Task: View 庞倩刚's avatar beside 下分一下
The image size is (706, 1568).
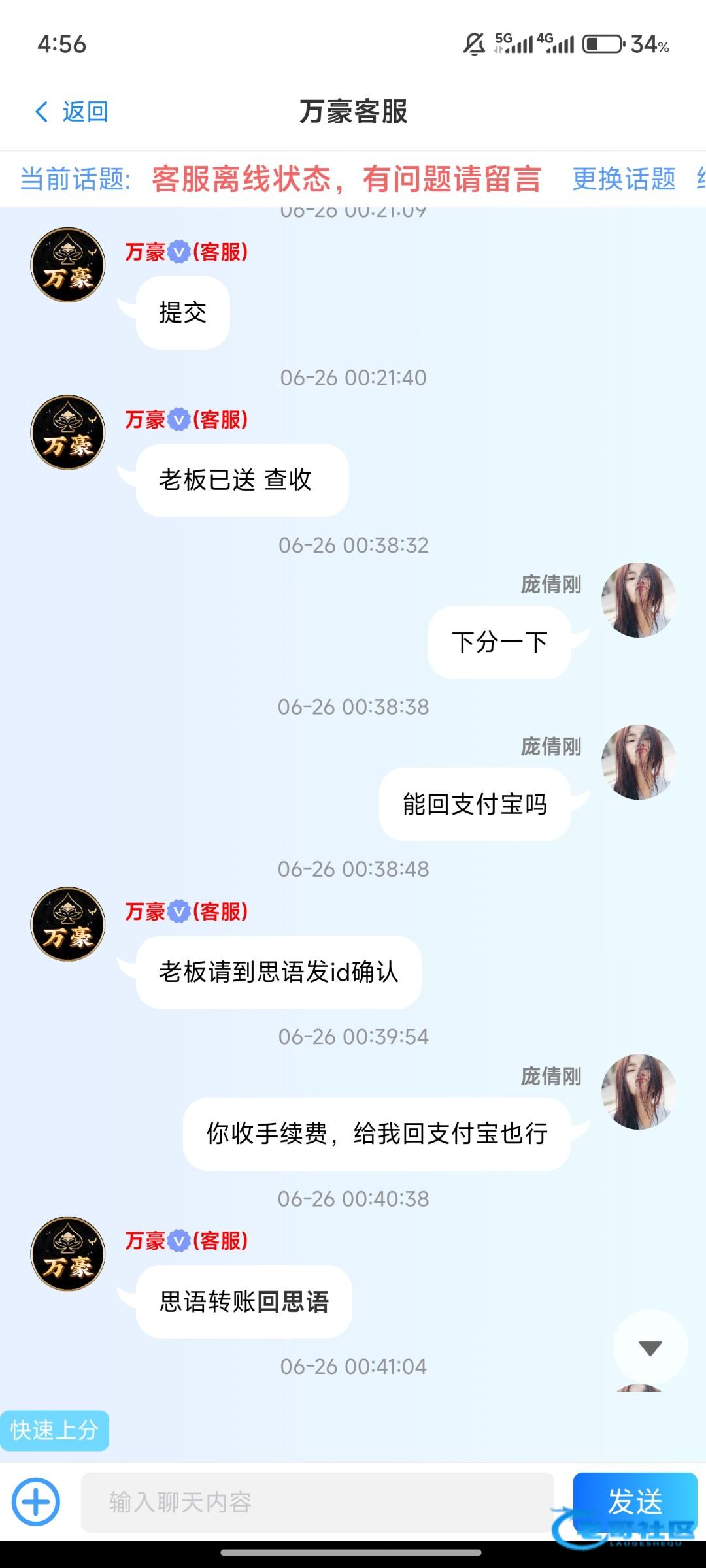Action: coord(638,600)
